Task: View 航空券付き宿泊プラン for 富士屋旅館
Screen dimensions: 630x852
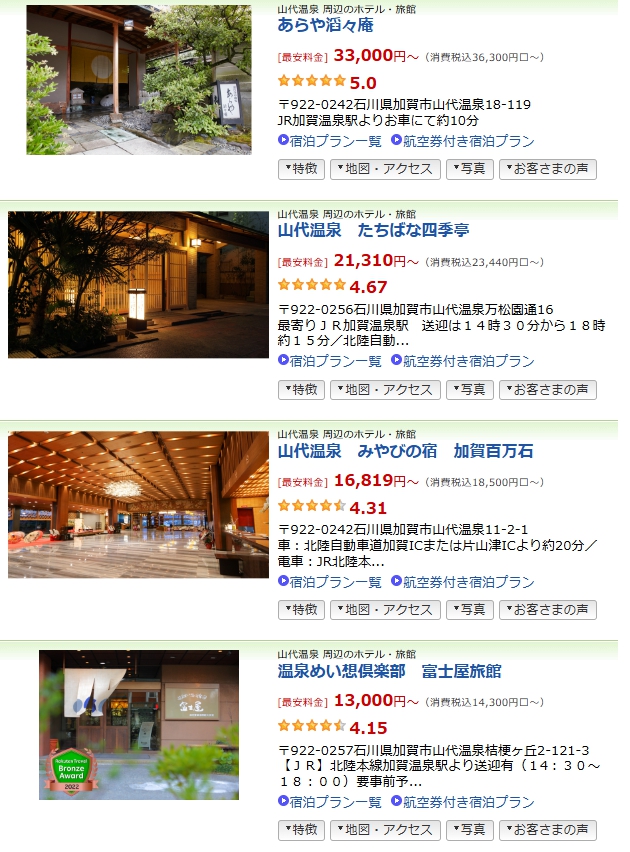Action: [x=463, y=802]
